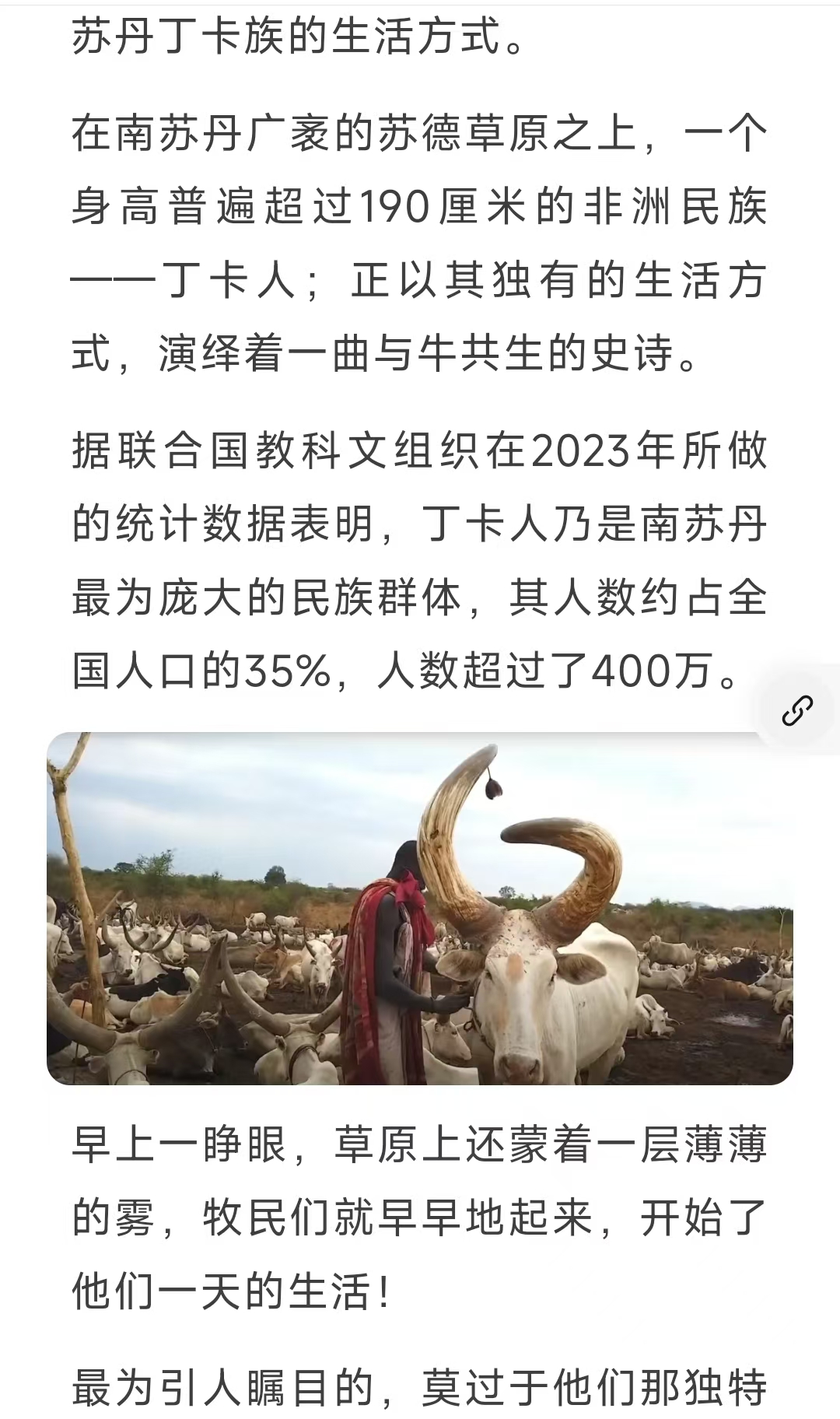
Task: Open the Dinka herder cattle photo
Action: click(420, 909)
